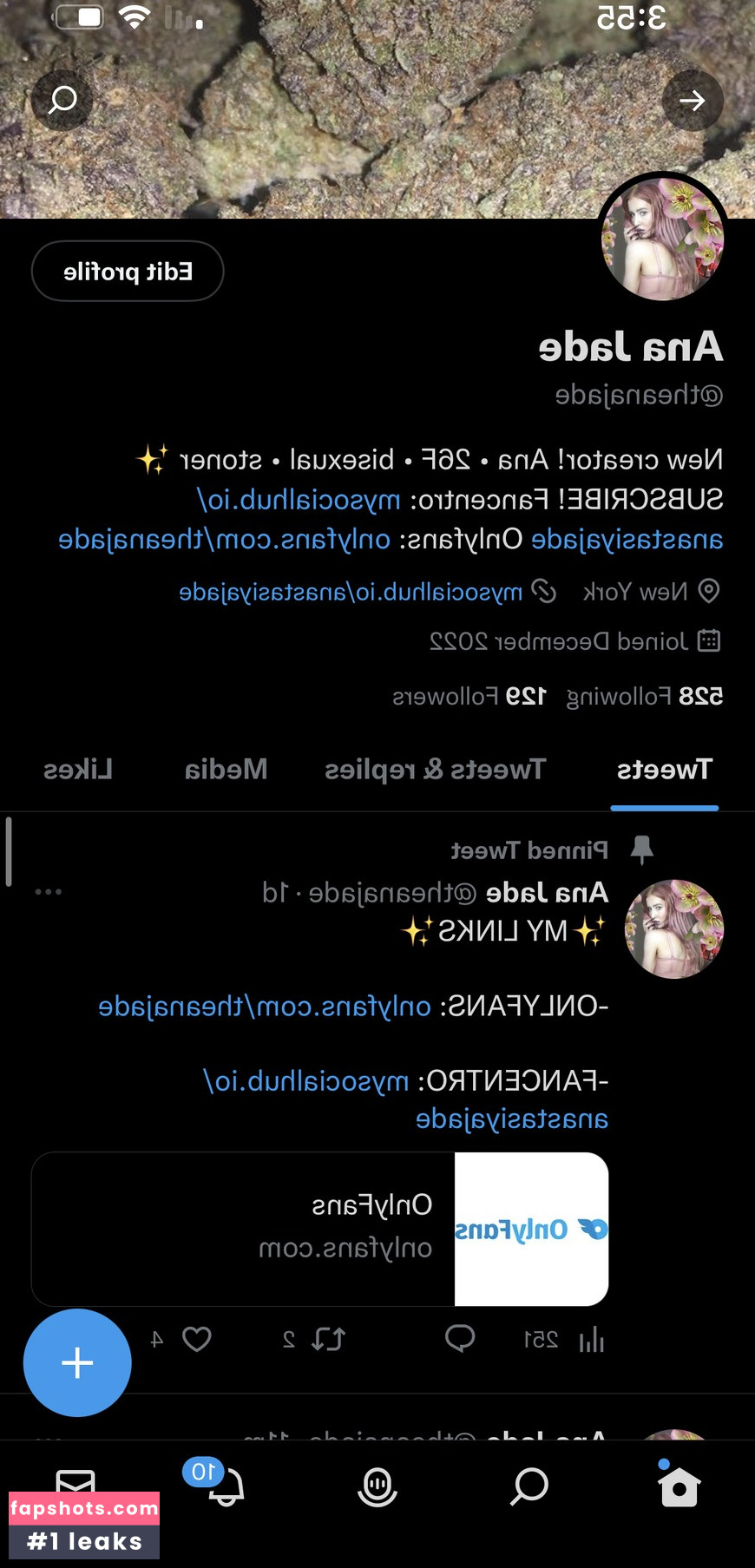Open the mysocialhub.io website link beside New York
Viewport: 755px width, 1568px height.
click(351, 592)
